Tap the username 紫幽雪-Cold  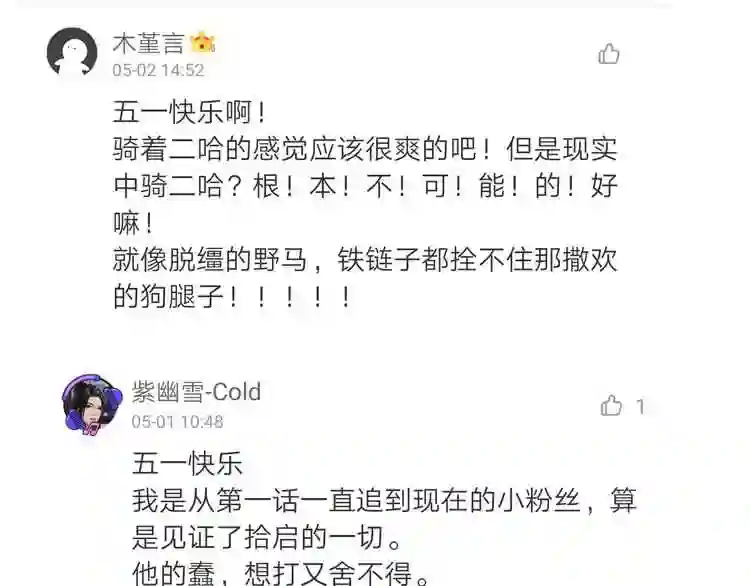[x=196, y=392]
